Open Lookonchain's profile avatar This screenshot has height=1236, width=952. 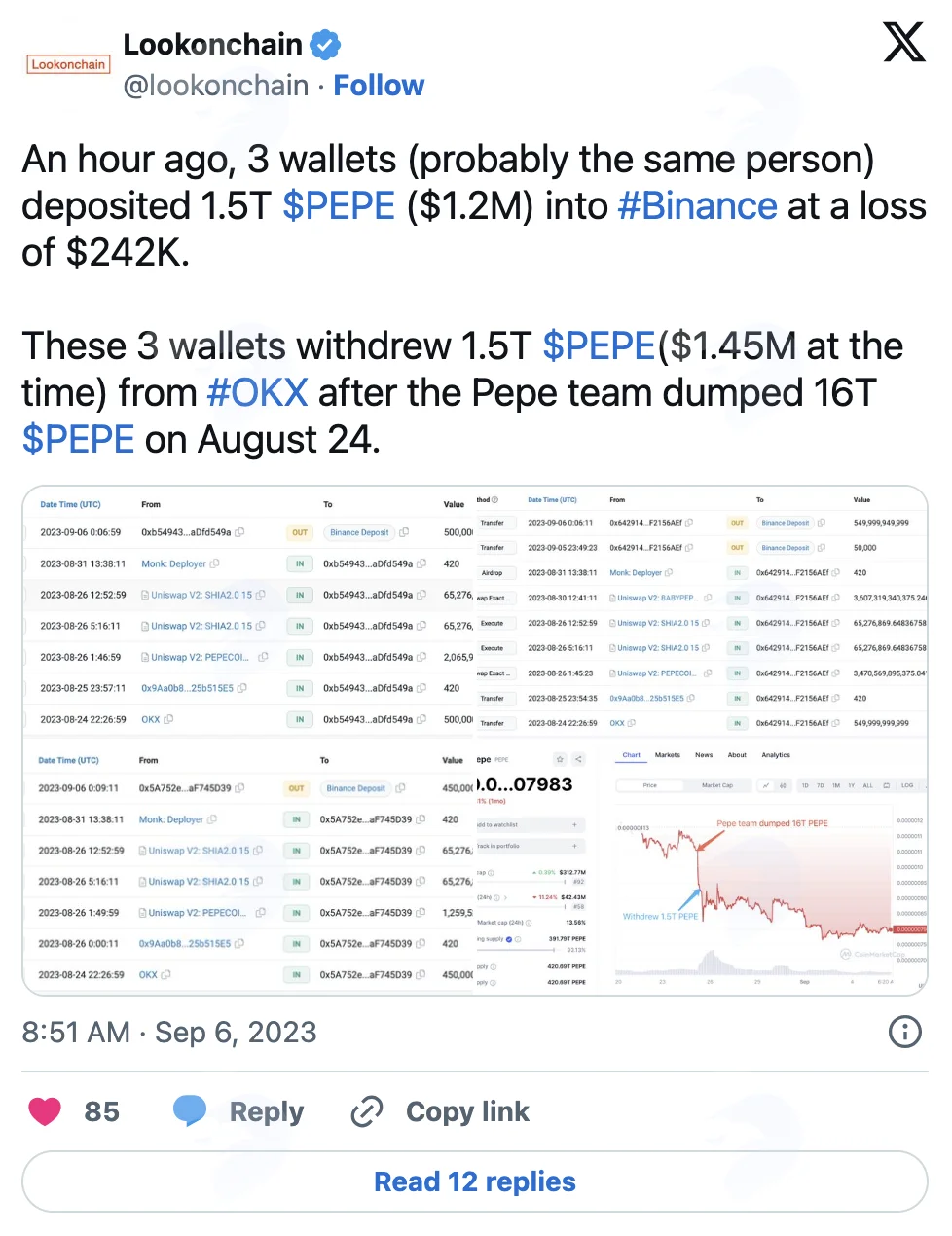point(68,64)
